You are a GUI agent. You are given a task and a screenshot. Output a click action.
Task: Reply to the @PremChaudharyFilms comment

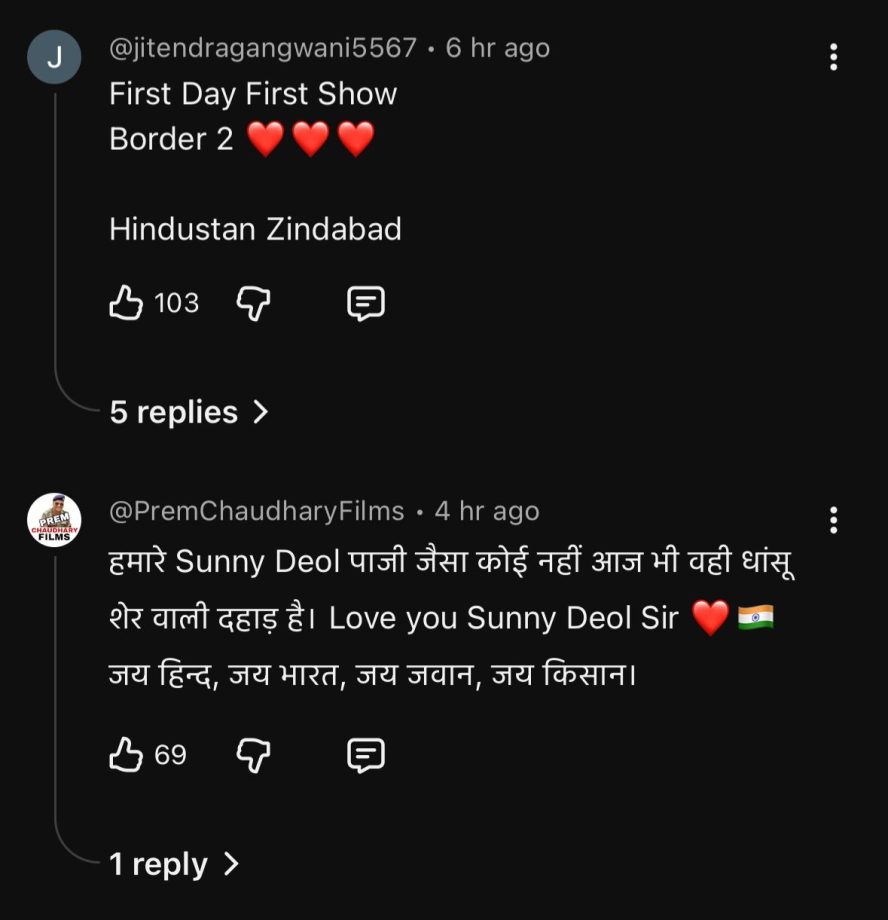coord(367,756)
